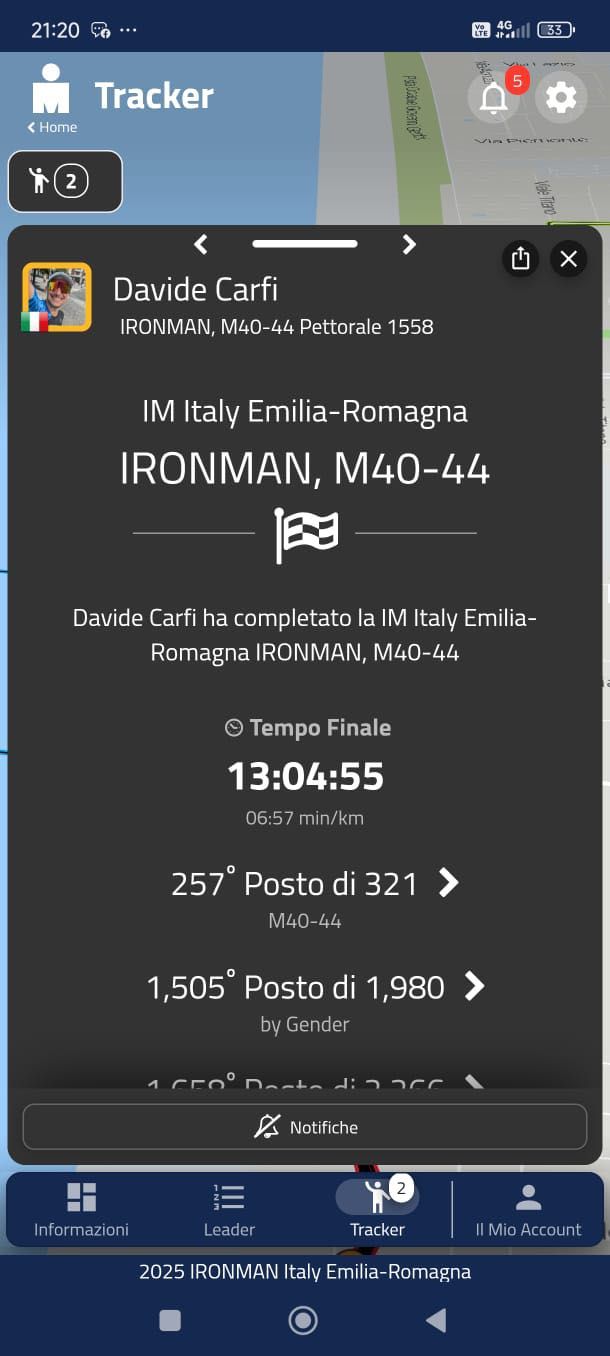Viewport: 610px width, 1356px height.
Task: Switch to the Leader tab
Action: tap(229, 1209)
